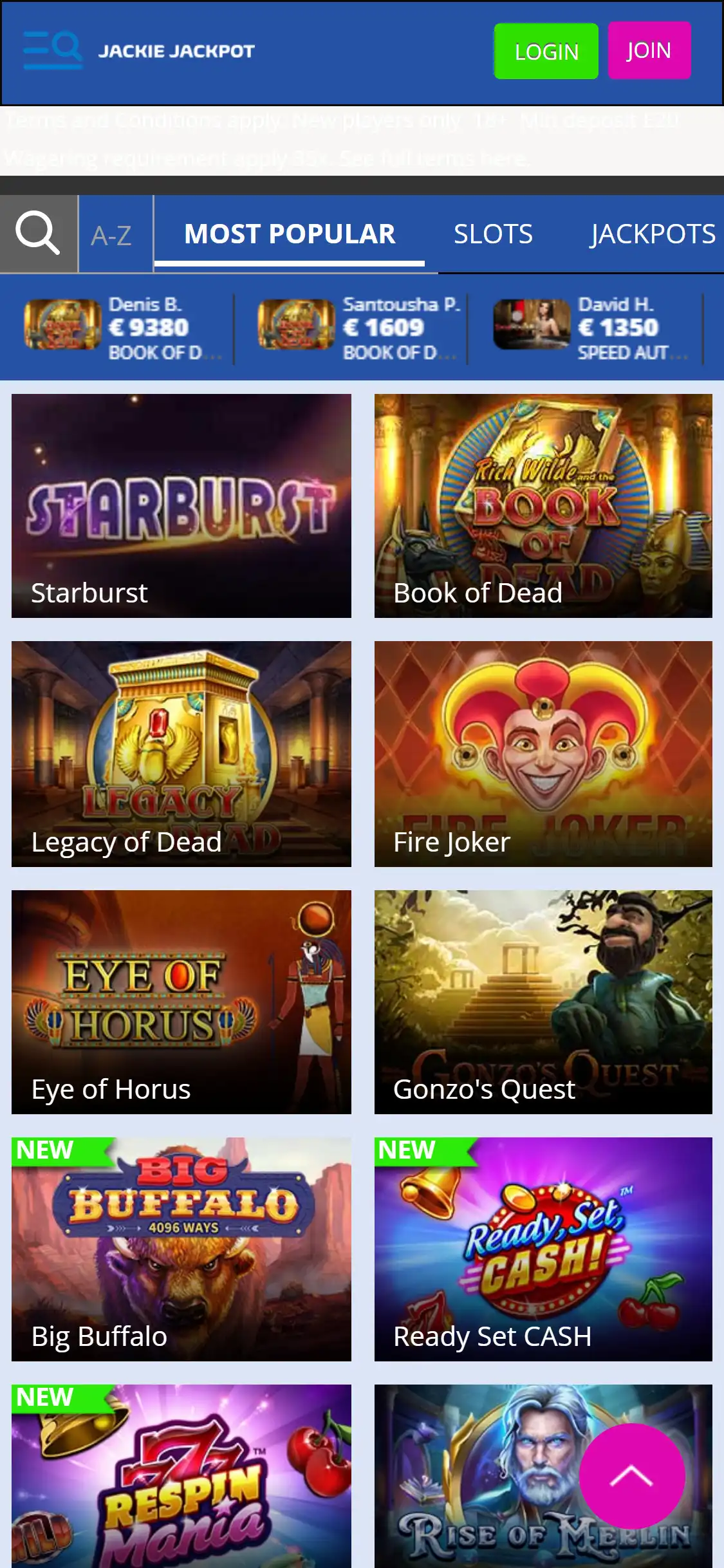Image resolution: width=724 pixels, height=1568 pixels.
Task: Show the Jackpots tab
Action: tap(652, 234)
